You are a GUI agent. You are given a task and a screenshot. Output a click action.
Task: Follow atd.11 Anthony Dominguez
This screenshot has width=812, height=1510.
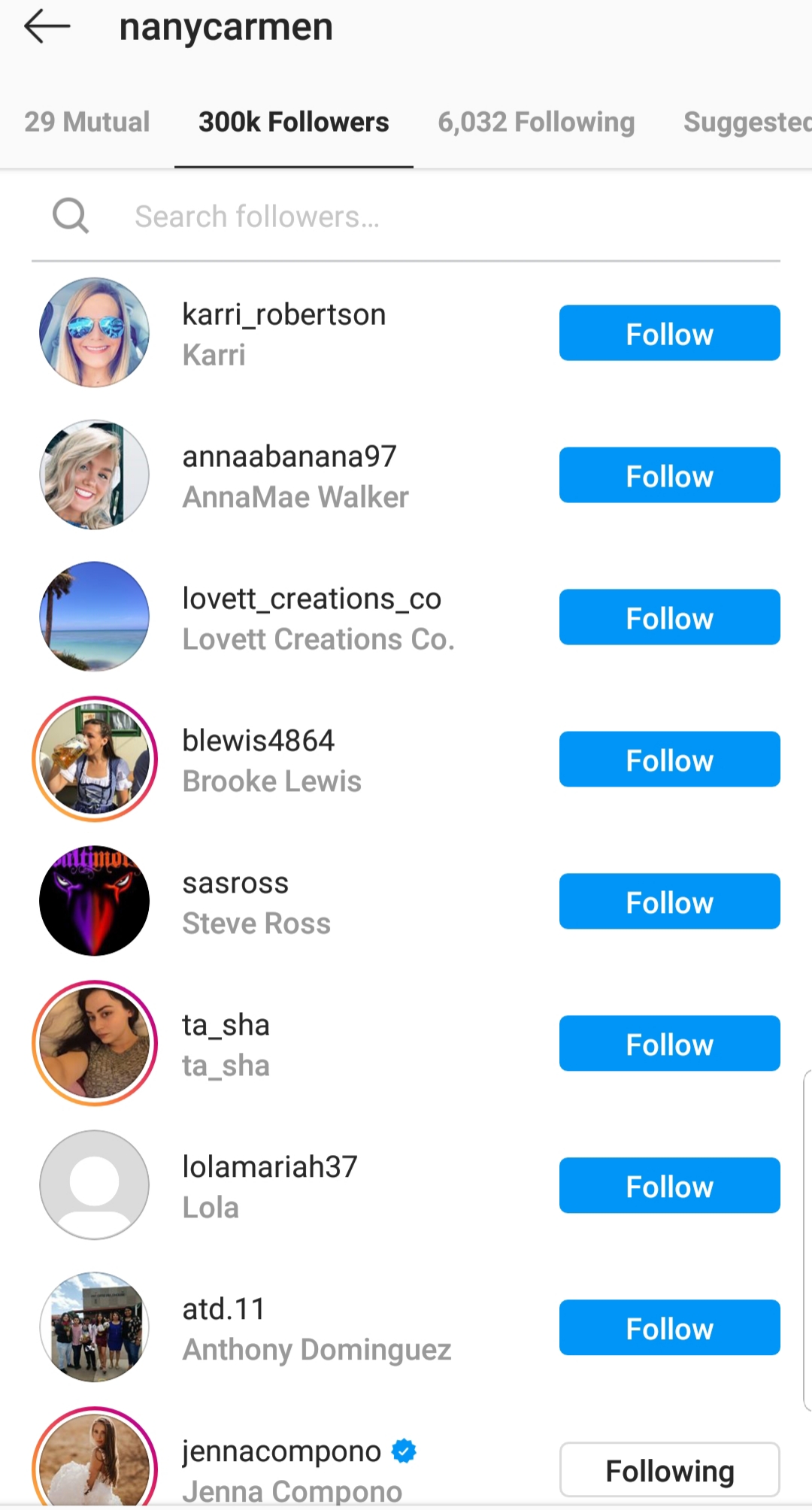click(669, 1328)
